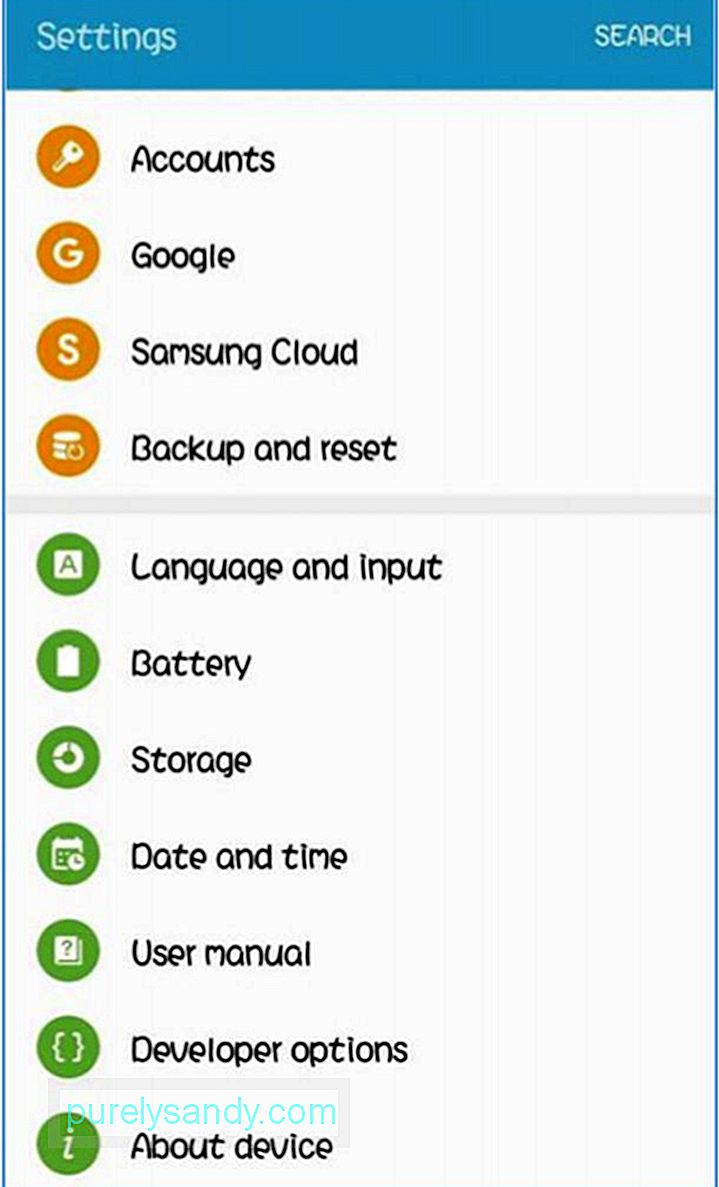Screen dimensions: 719x1187
Task: Go to Samsung Cloud
Action: tap(360, 351)
